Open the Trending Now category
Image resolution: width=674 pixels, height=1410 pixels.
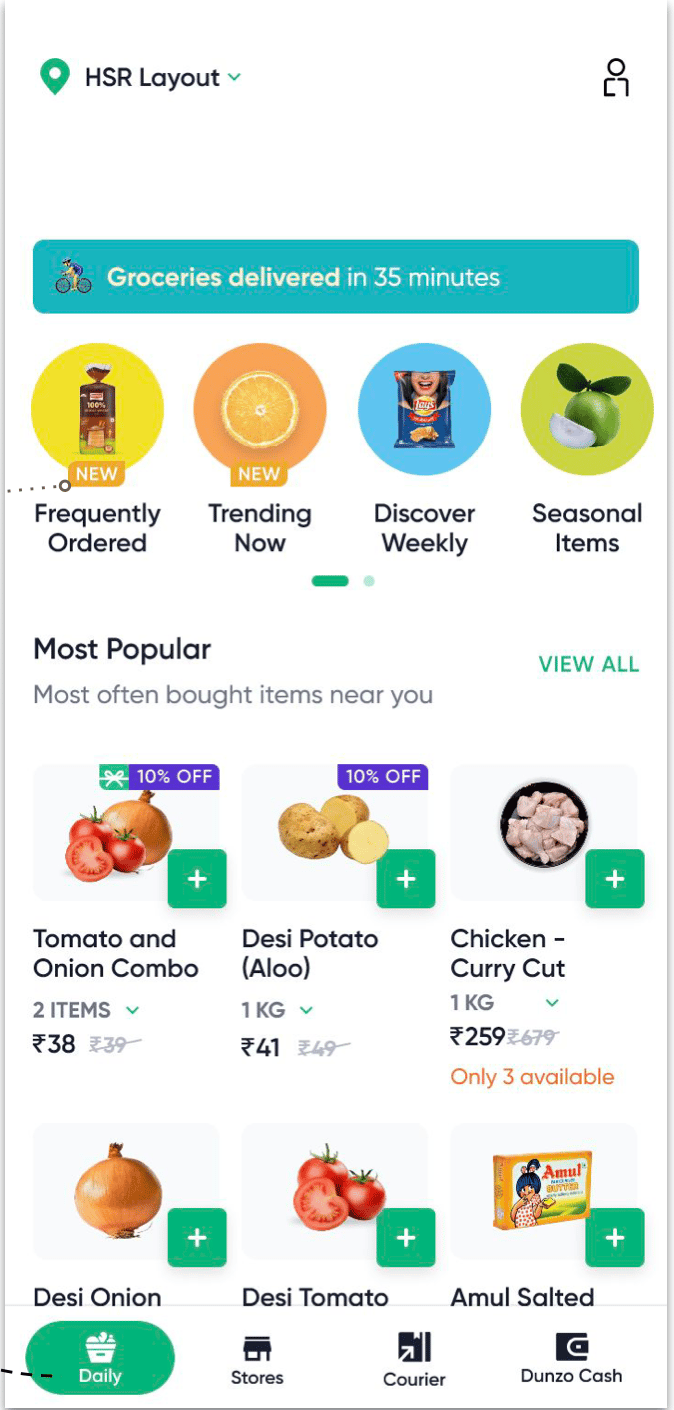[260, 408]
